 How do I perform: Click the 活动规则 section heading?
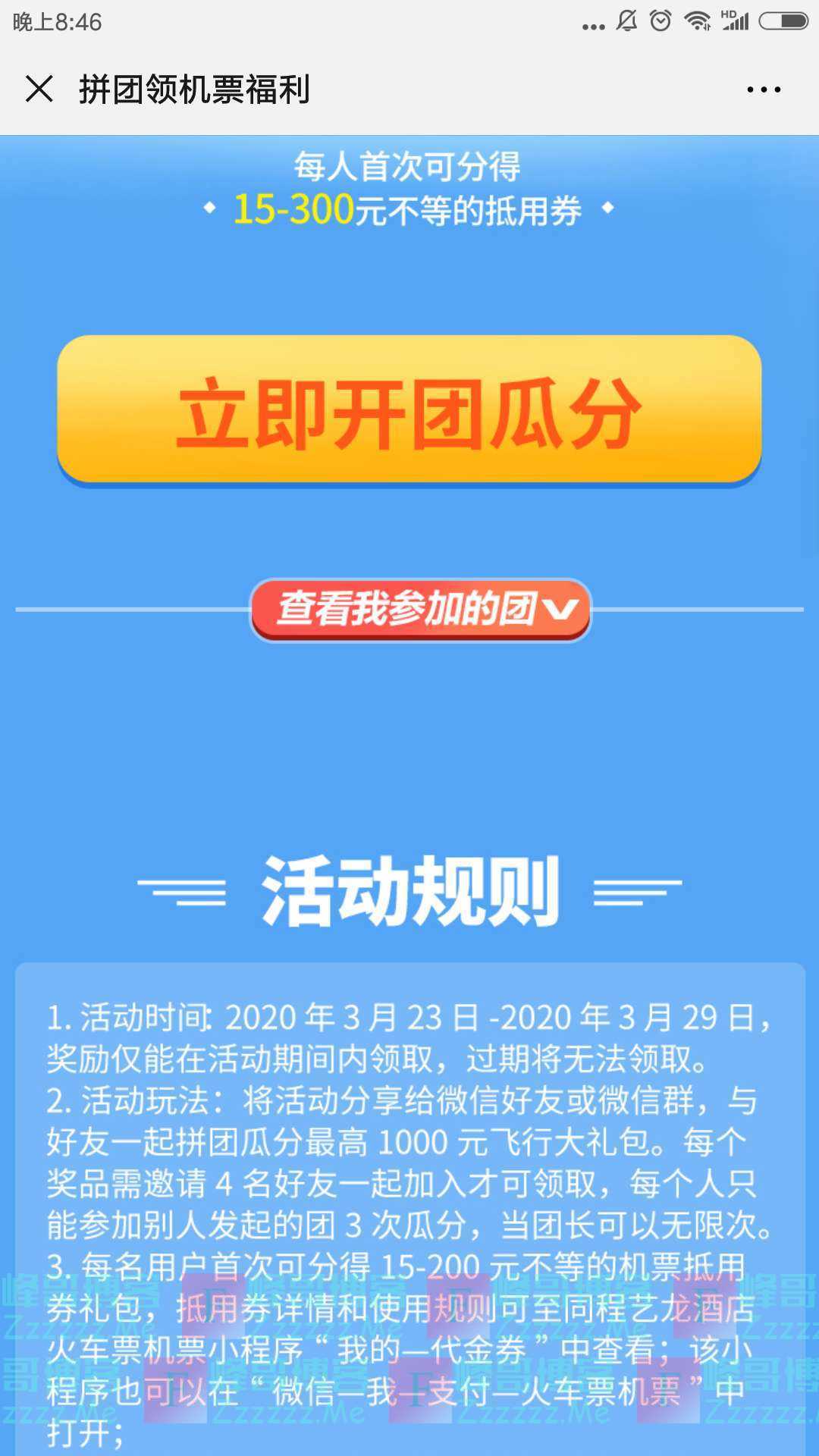[x=409, y=887]
